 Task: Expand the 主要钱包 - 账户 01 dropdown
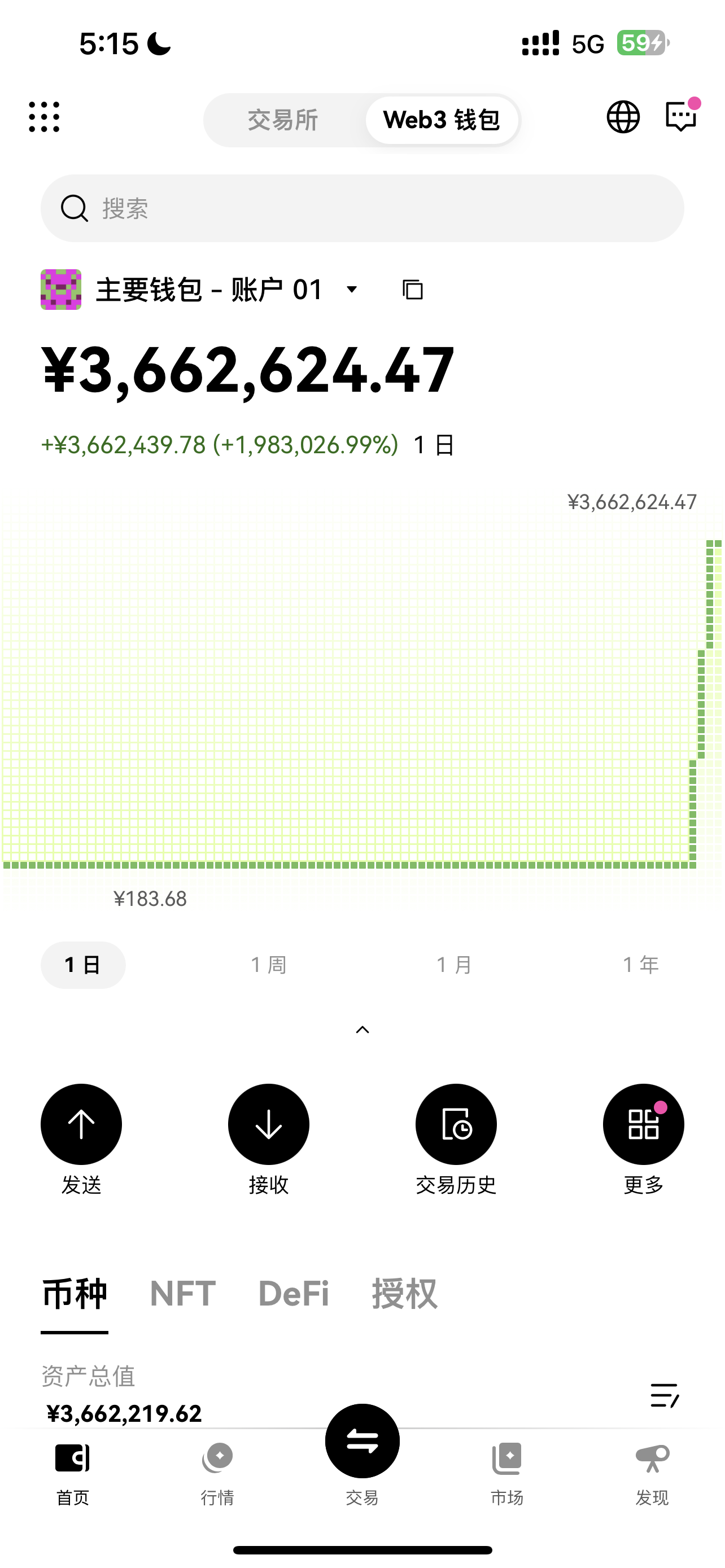[x=351, y=289]
